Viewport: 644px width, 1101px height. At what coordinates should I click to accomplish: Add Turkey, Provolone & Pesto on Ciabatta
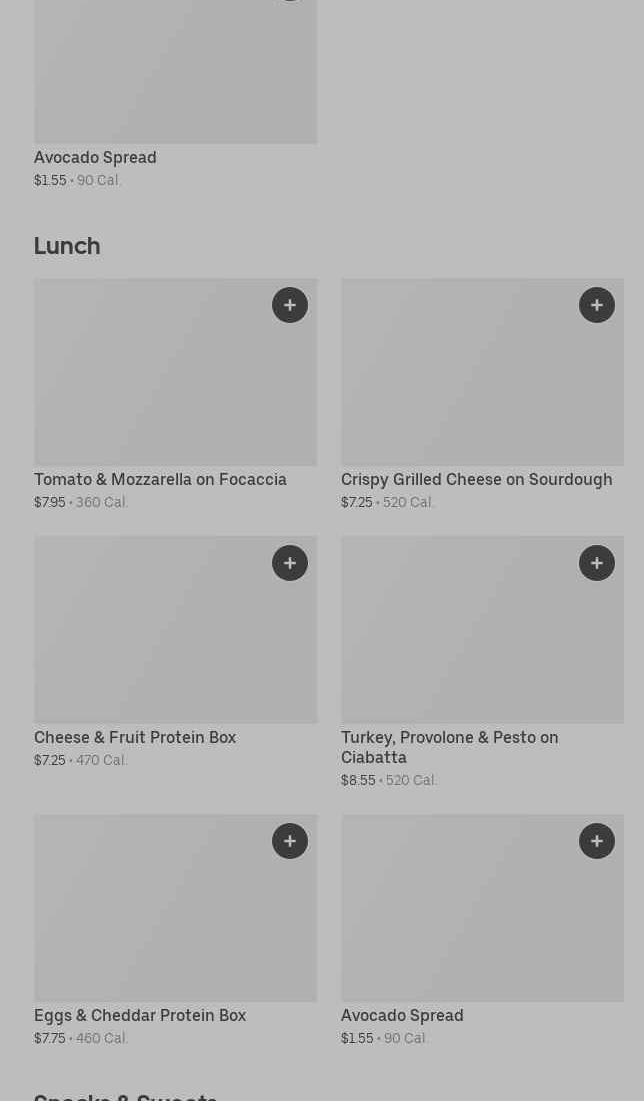pos(597,563)
